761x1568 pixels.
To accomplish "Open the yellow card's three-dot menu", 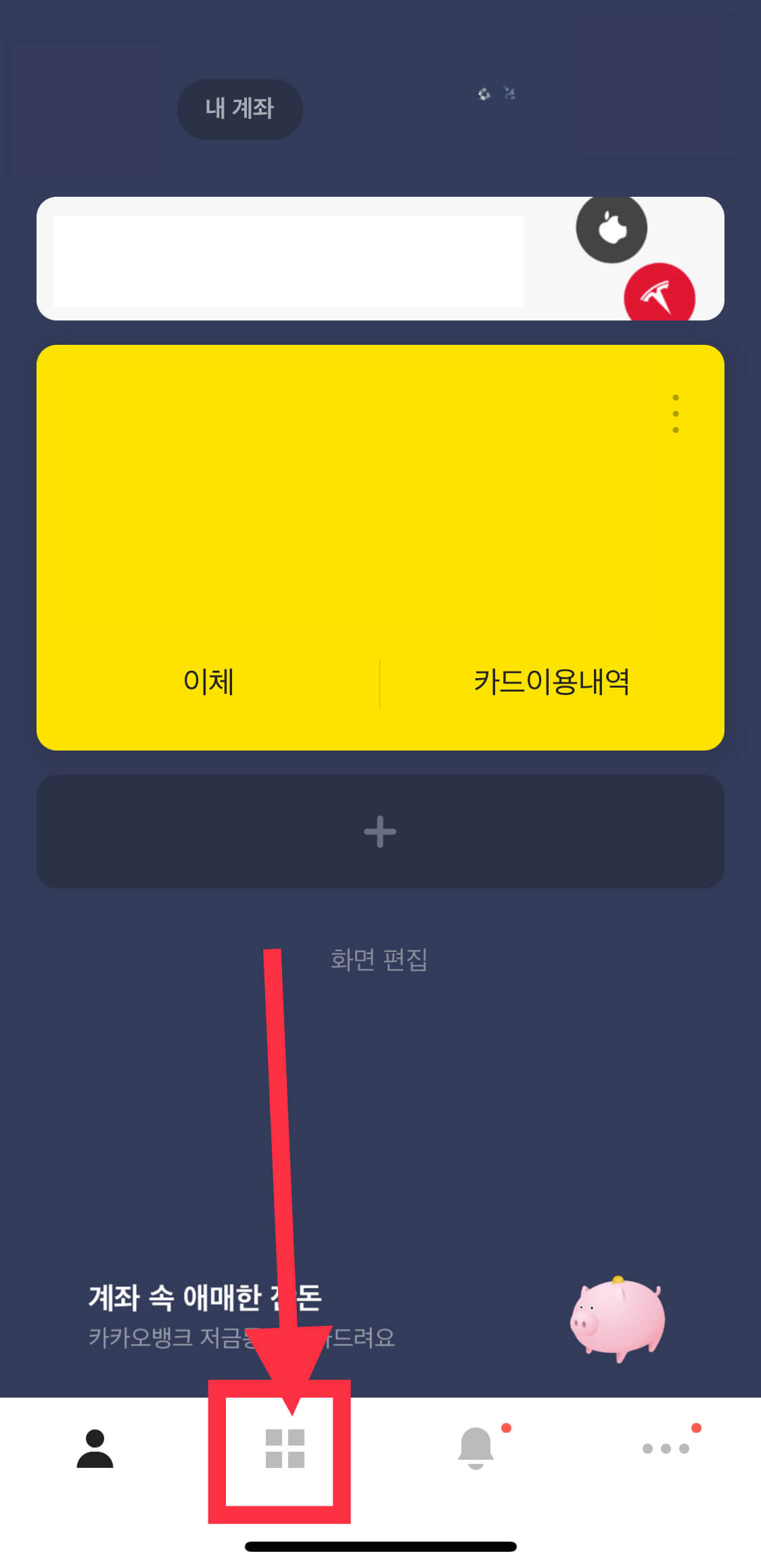I will pyautogui.click(x=674, y=414).
